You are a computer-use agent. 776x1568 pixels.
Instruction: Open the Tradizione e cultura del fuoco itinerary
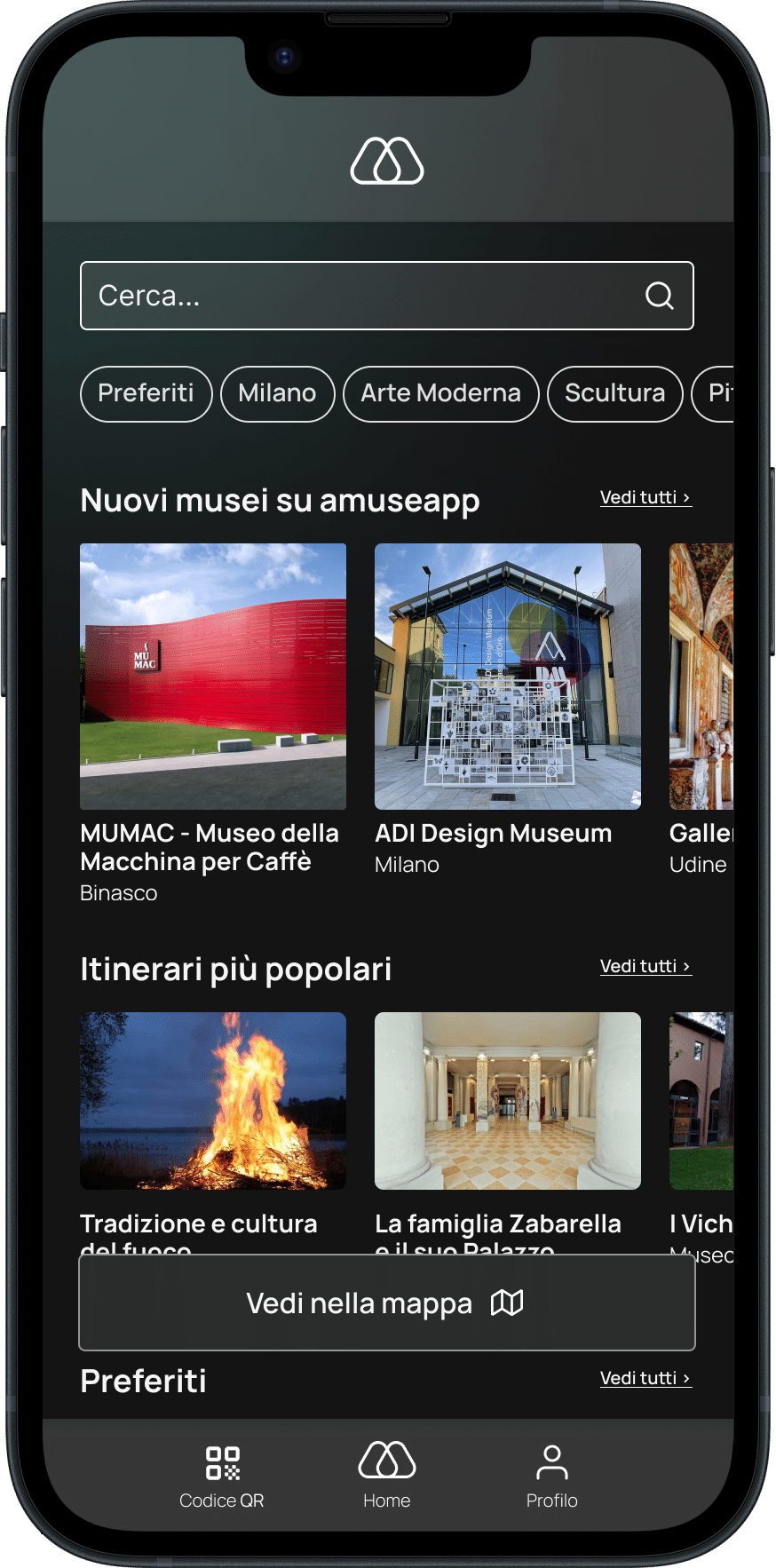(213, 1132)
